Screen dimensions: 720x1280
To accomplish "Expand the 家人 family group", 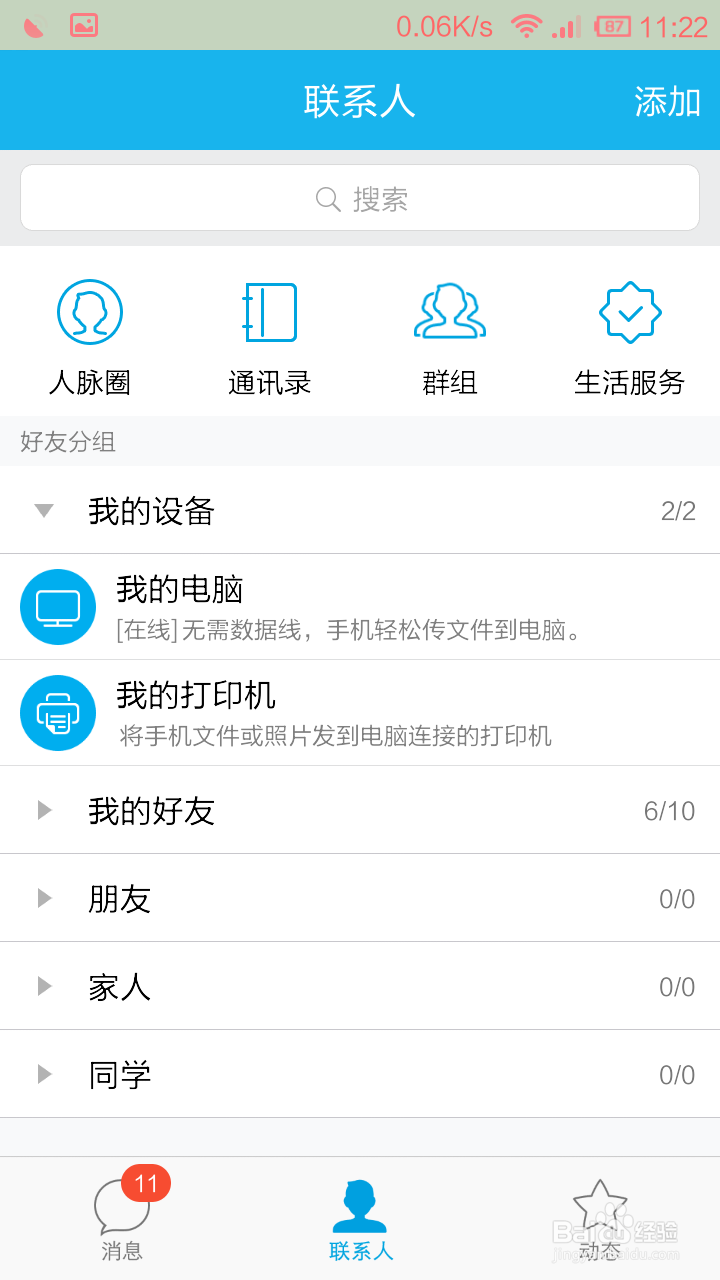I will tap(43, 985).
